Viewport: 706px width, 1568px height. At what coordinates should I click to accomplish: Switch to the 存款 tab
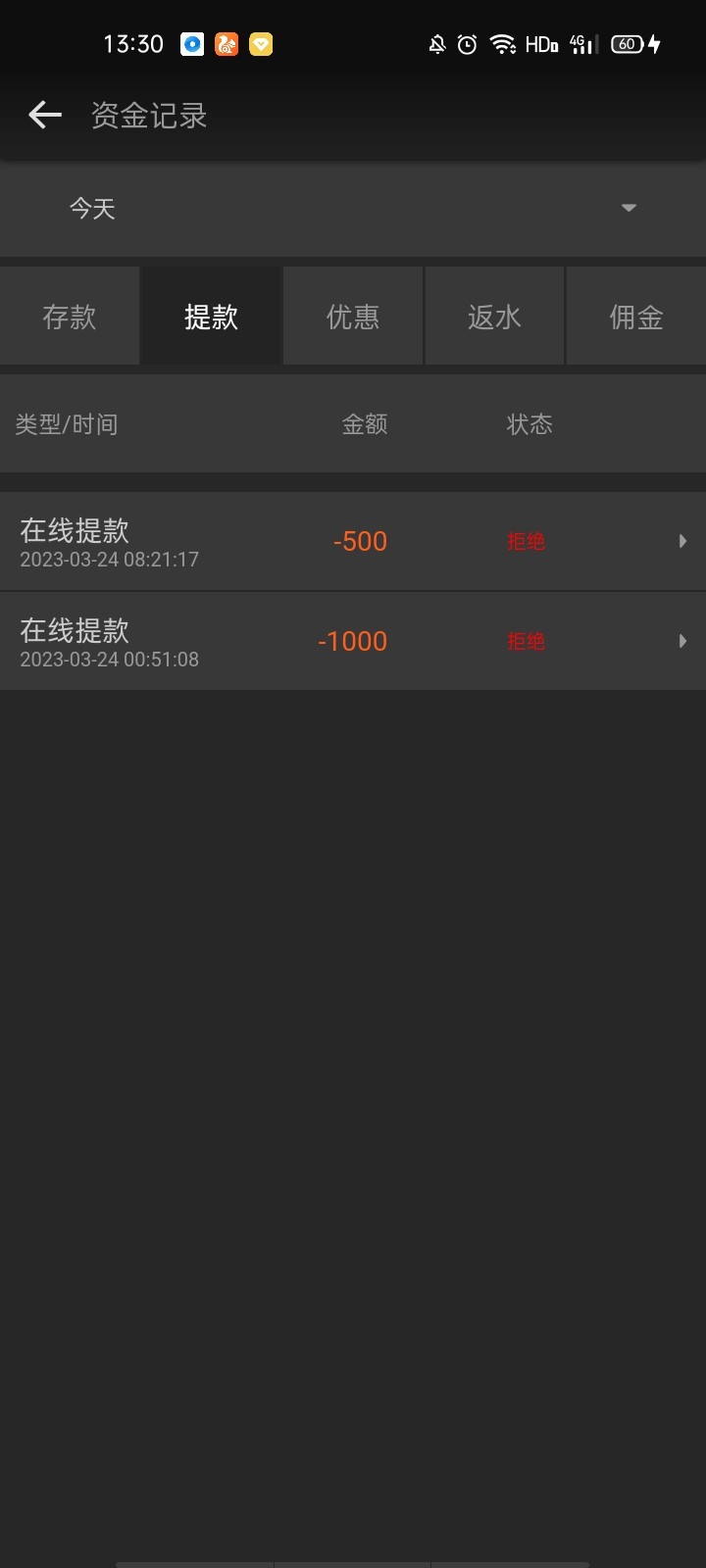pyautogui.click(x=69, y=315)
